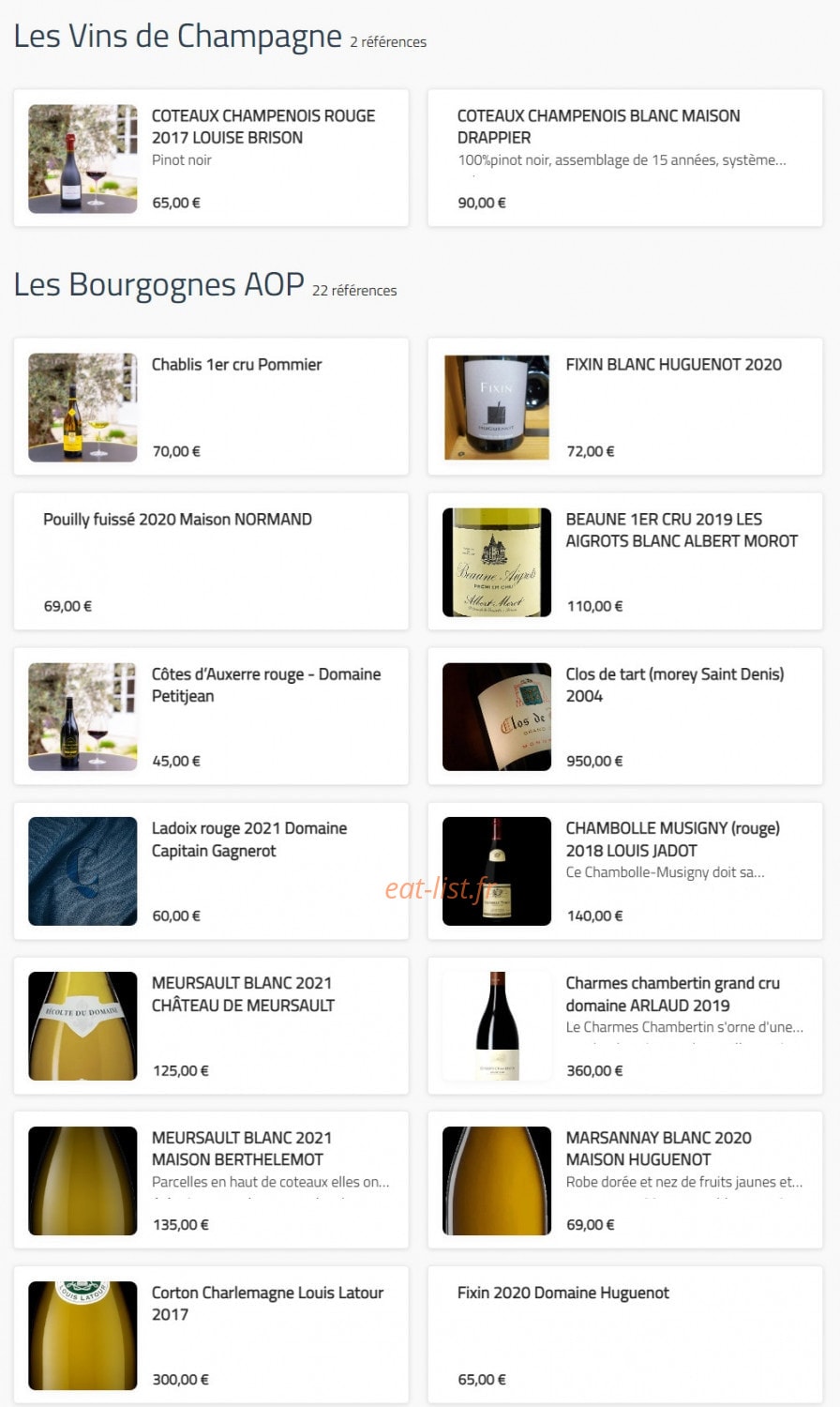Open the Coteaux Champenois Rouge 2017 Louise Brison card
Image resolution: width=840 pixels, height=1407 pixels.
tap(211, 158)
